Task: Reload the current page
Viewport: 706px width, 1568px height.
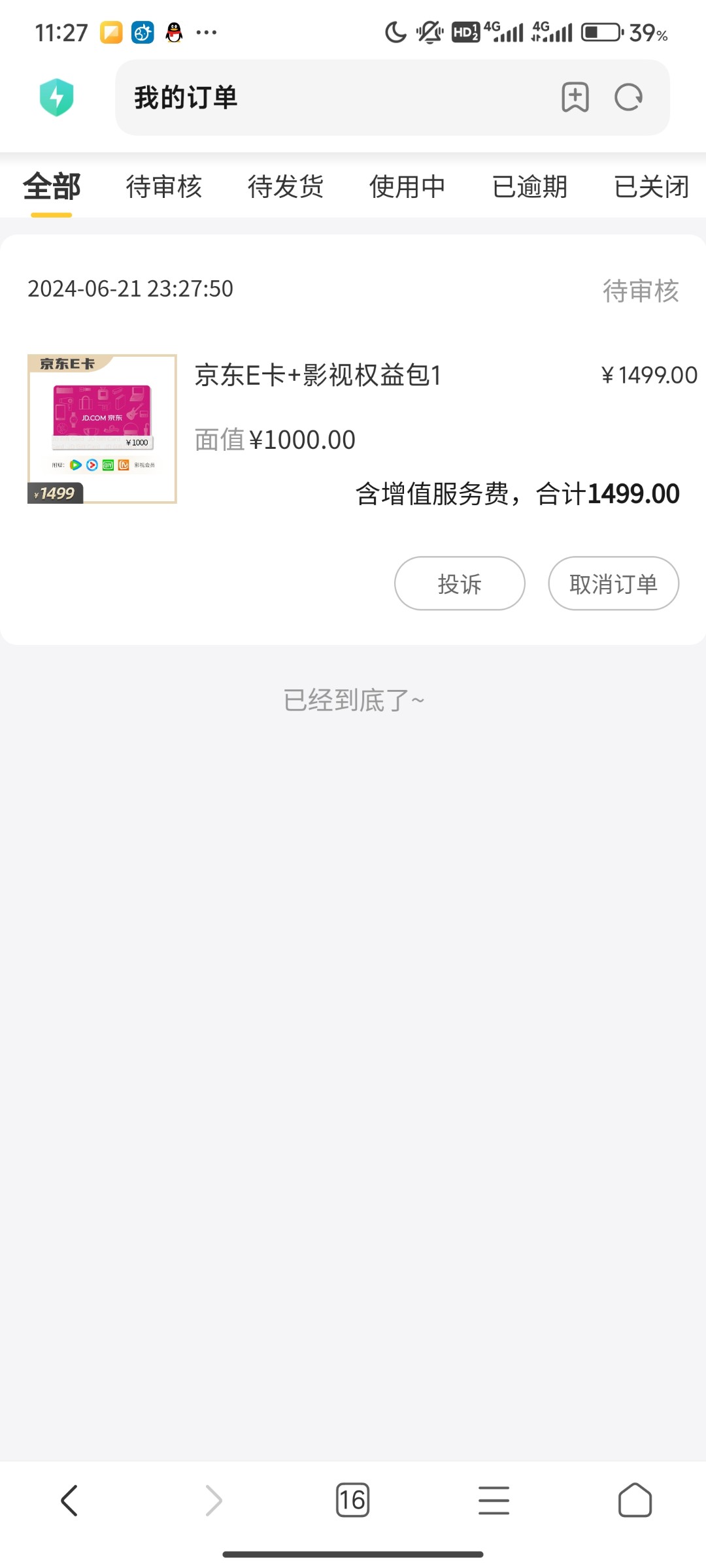Action: (x=629, y=97)
